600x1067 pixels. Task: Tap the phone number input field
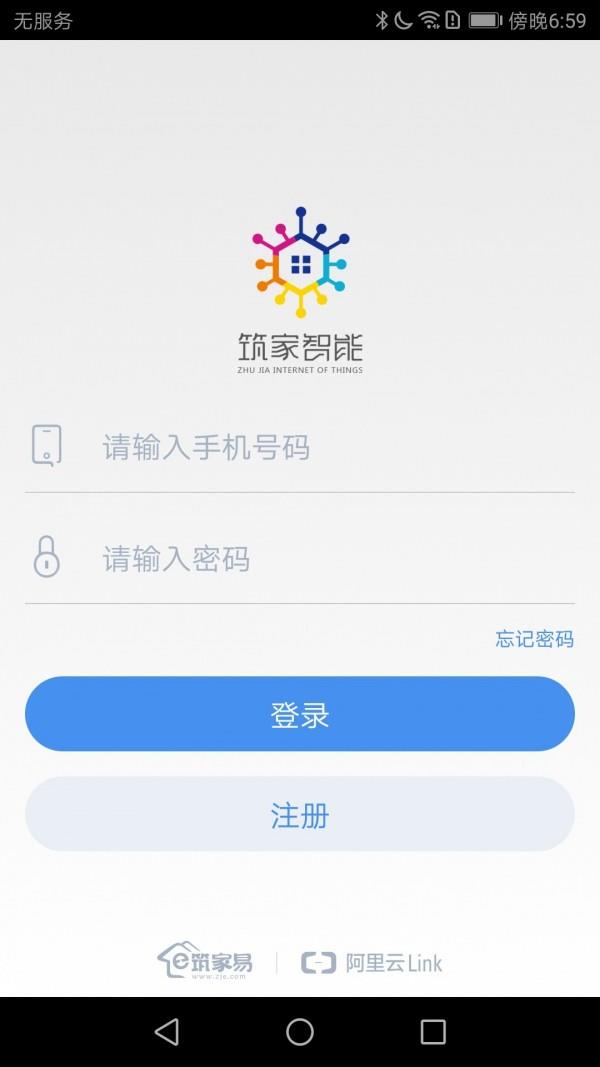click(x=320, y=447)
